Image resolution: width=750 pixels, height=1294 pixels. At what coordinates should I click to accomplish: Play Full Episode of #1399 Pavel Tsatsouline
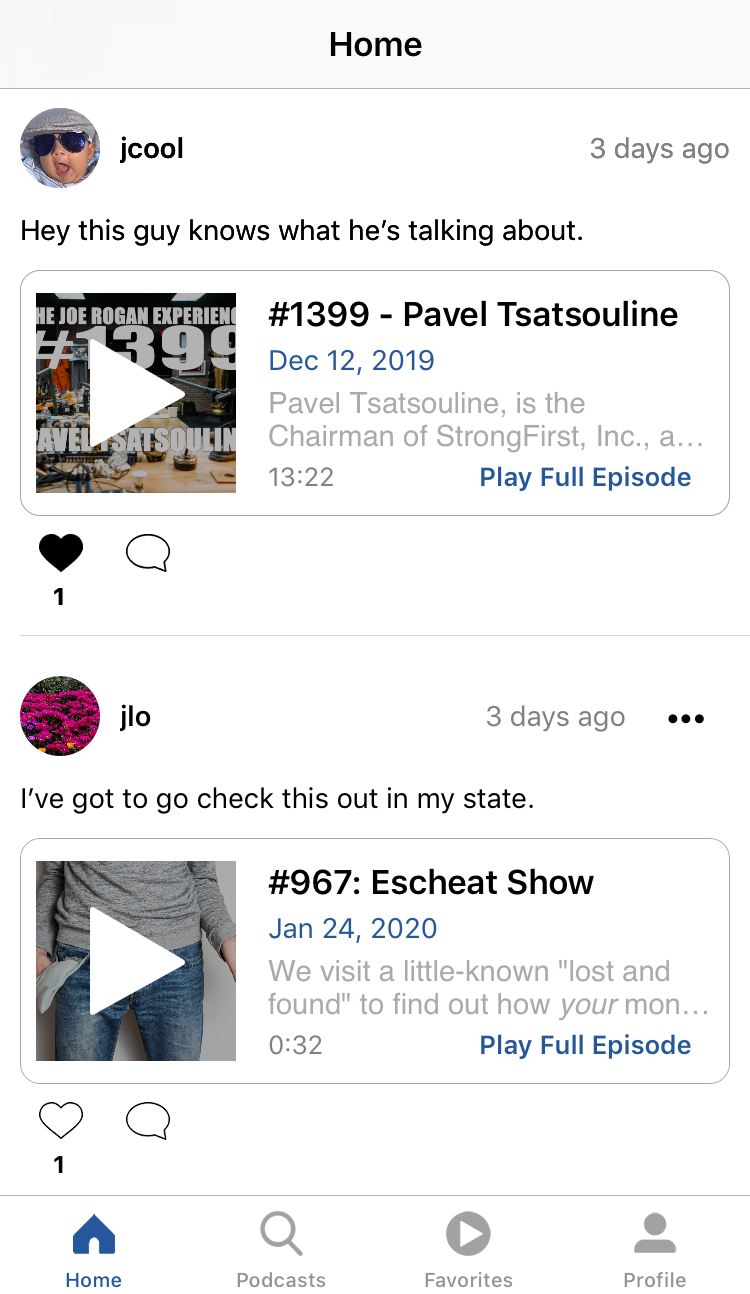(585, 477)
